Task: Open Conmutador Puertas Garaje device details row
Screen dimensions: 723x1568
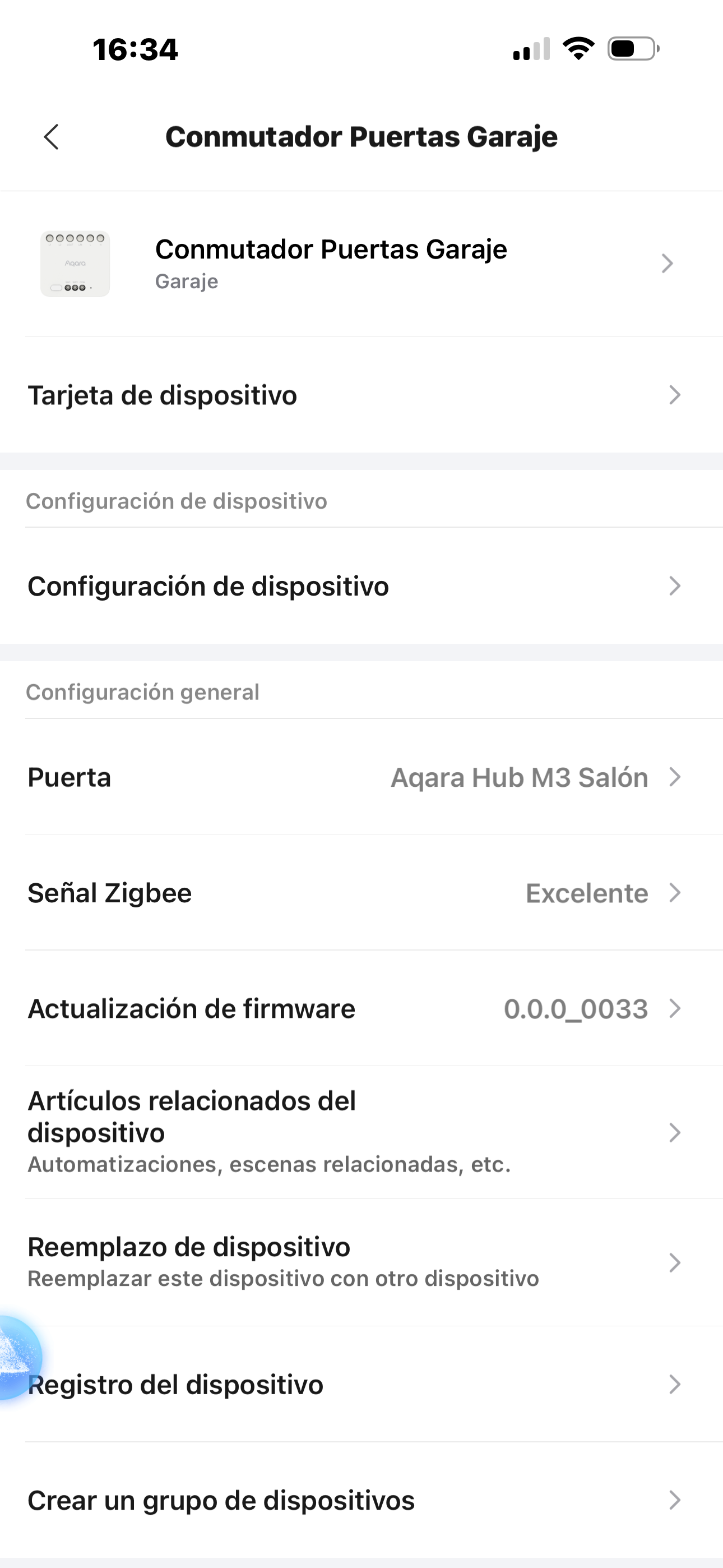Action: click(361, 264)
